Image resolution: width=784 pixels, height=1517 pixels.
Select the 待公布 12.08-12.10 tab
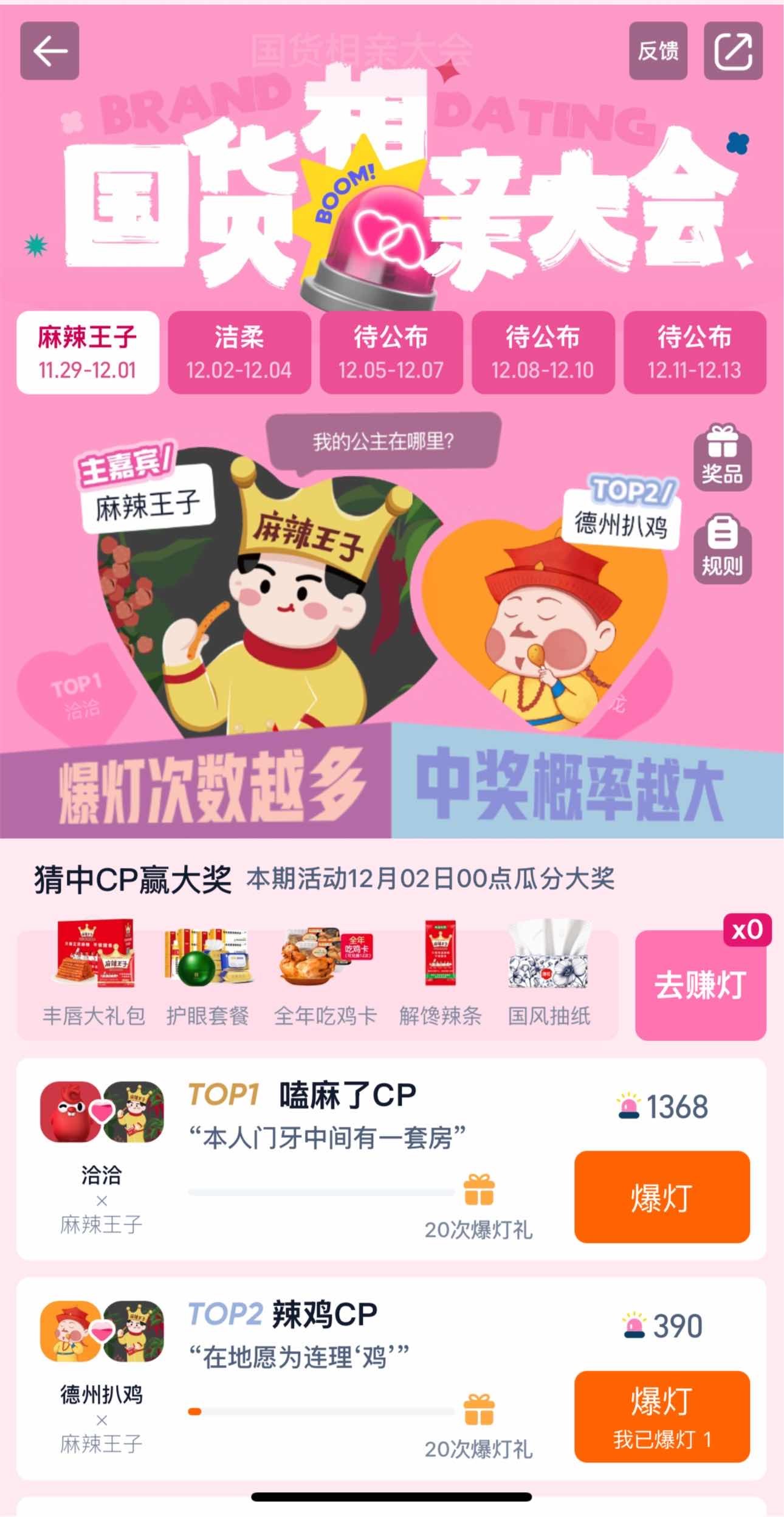(543, 353)
